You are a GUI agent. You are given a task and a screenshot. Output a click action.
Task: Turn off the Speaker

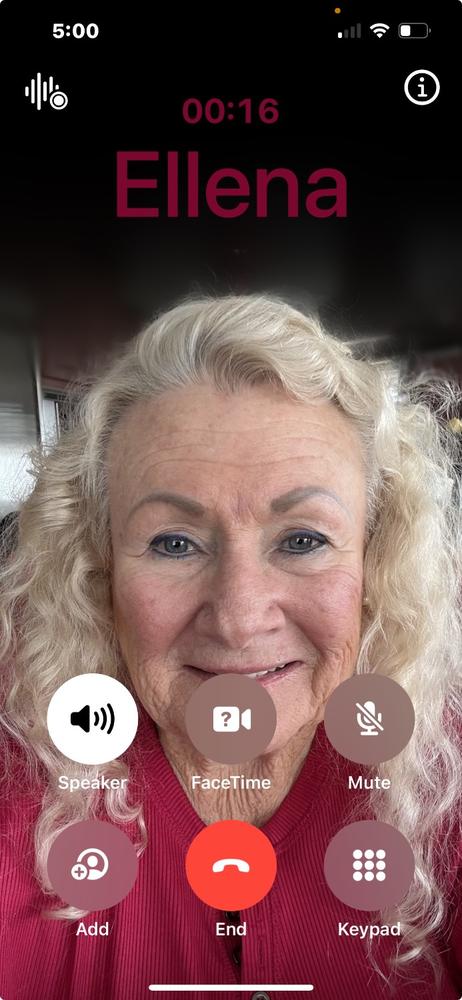93,719
